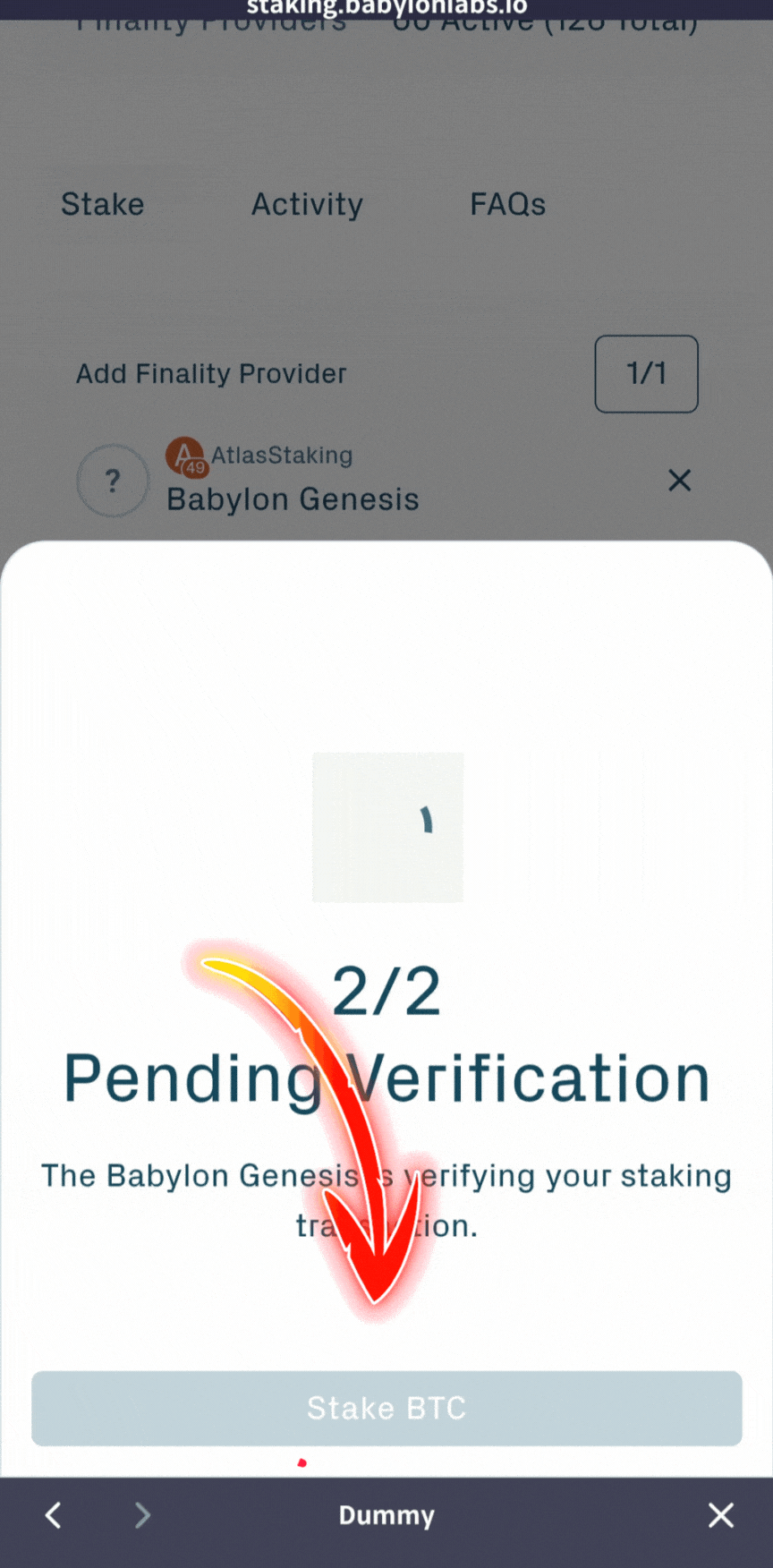Click the Pending Verification heading
Screen dimensions: 773x1568
click(386, 1077)
